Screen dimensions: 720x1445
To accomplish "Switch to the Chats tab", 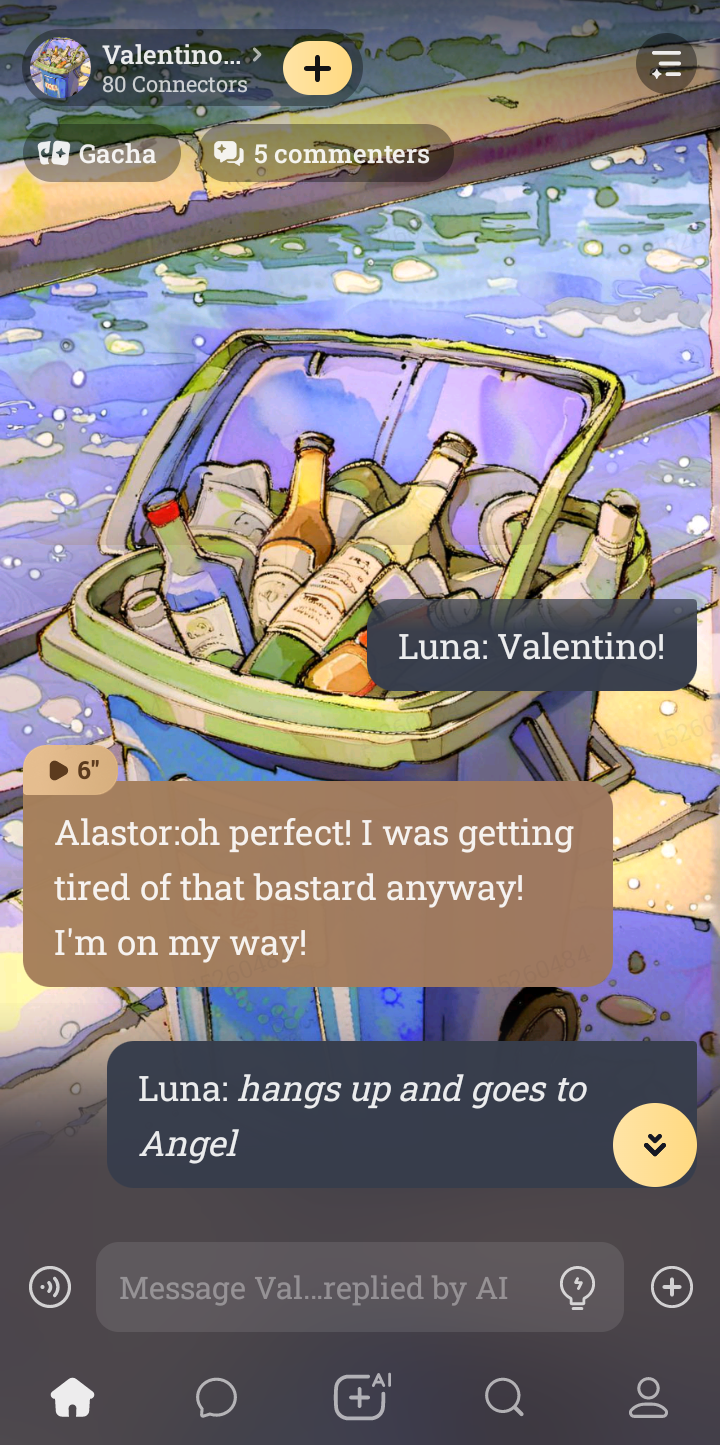I will 216,1397.
